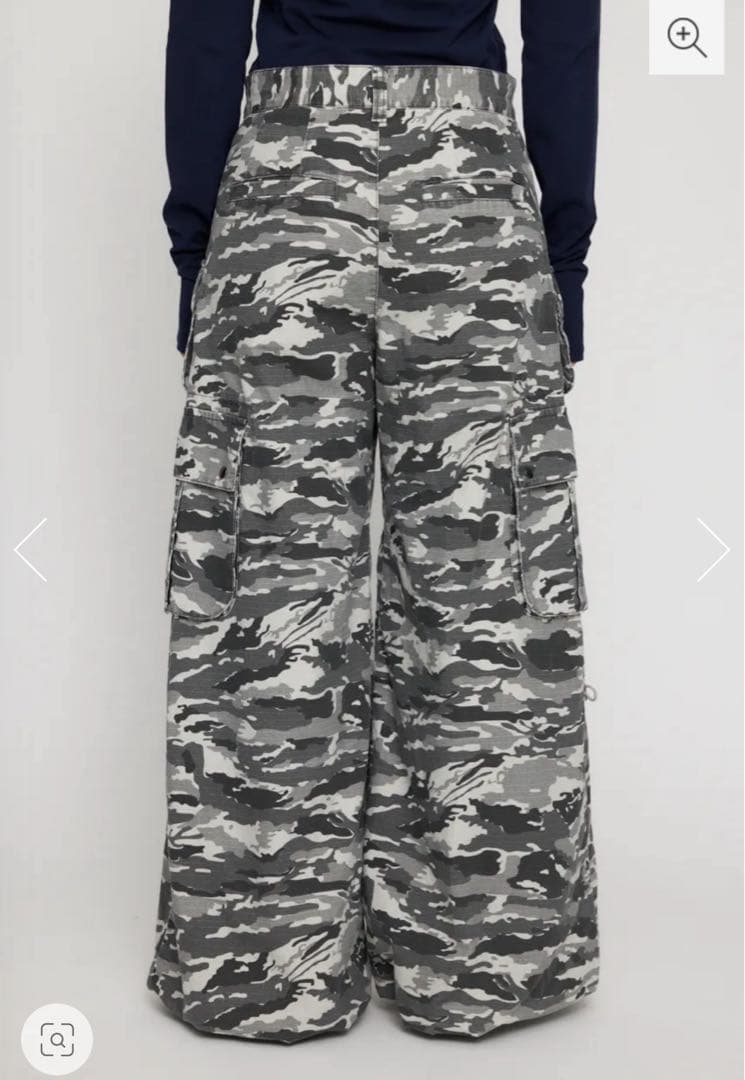Viewport: 745px width, 1080px height.
Task: Zoom into the product image with the magnifier
Action: [x=686, y=38]
